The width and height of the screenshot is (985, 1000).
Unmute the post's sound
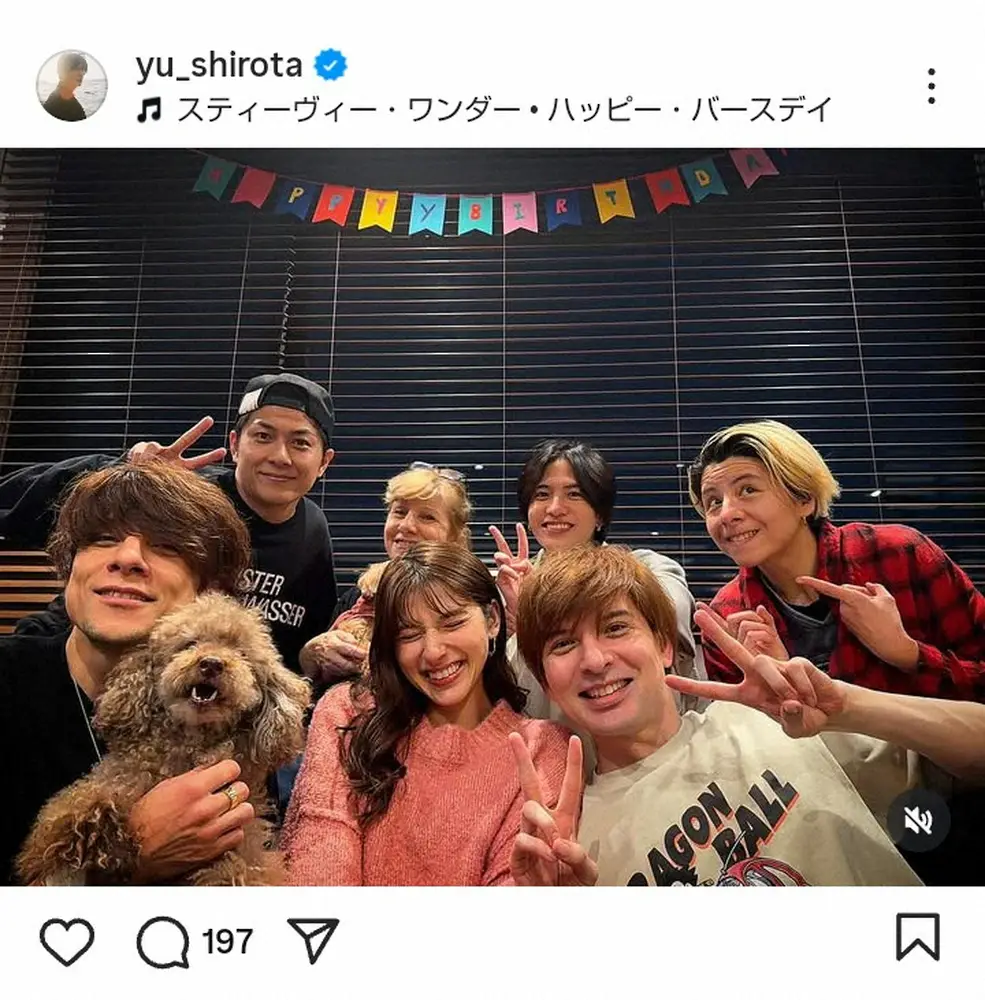click(x=917, y=821)
